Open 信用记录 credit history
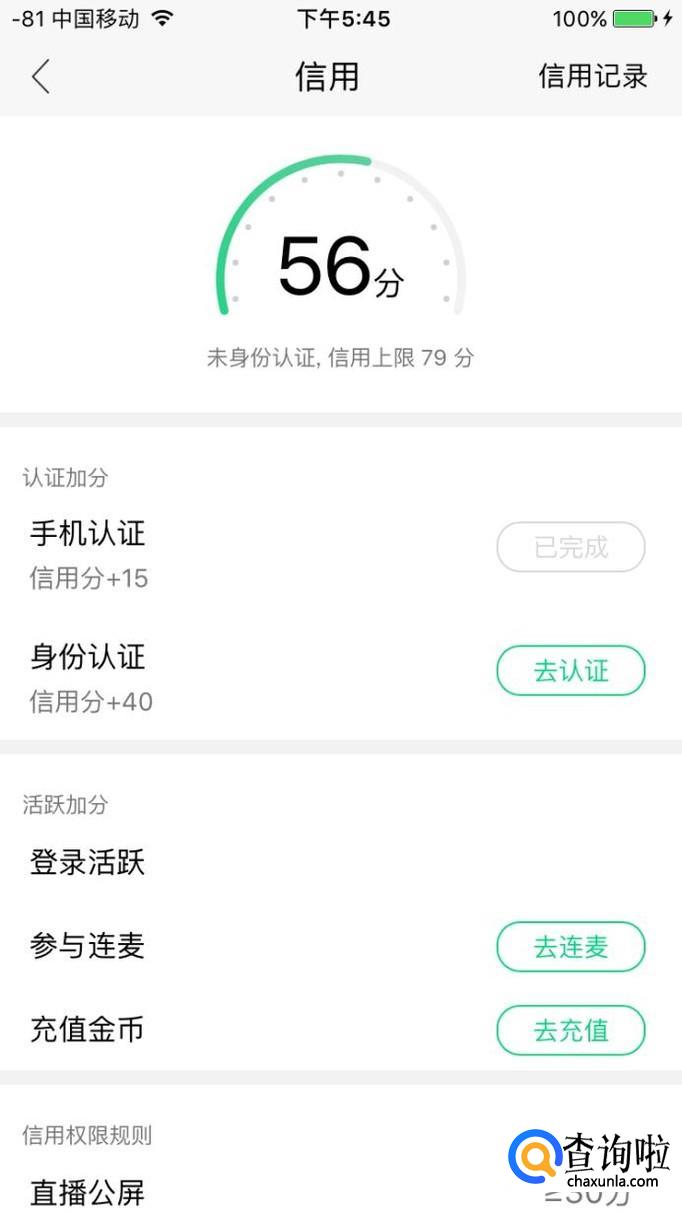682x1212 pixels. coord(593,77)
